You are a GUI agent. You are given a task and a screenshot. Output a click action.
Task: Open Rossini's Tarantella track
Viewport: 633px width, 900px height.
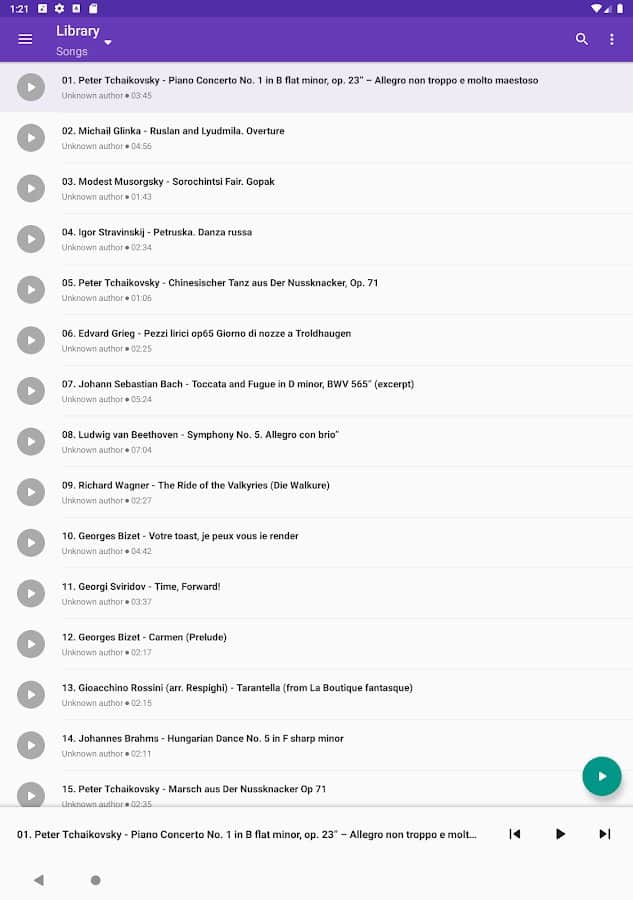click(245, 687)
